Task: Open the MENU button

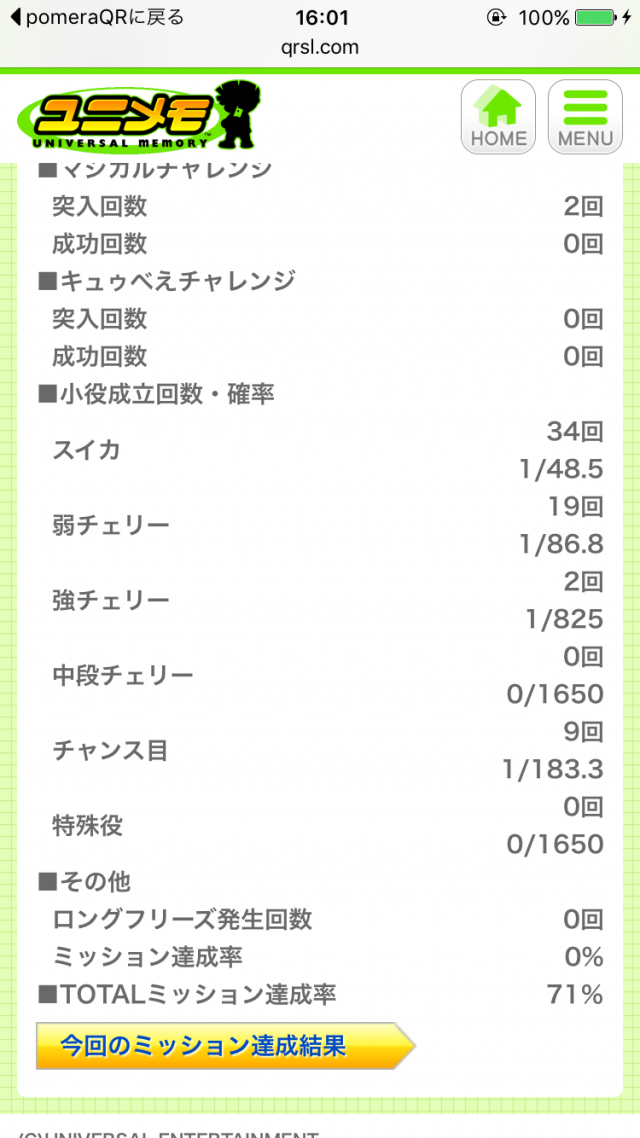Action: (x=585, y=117)
